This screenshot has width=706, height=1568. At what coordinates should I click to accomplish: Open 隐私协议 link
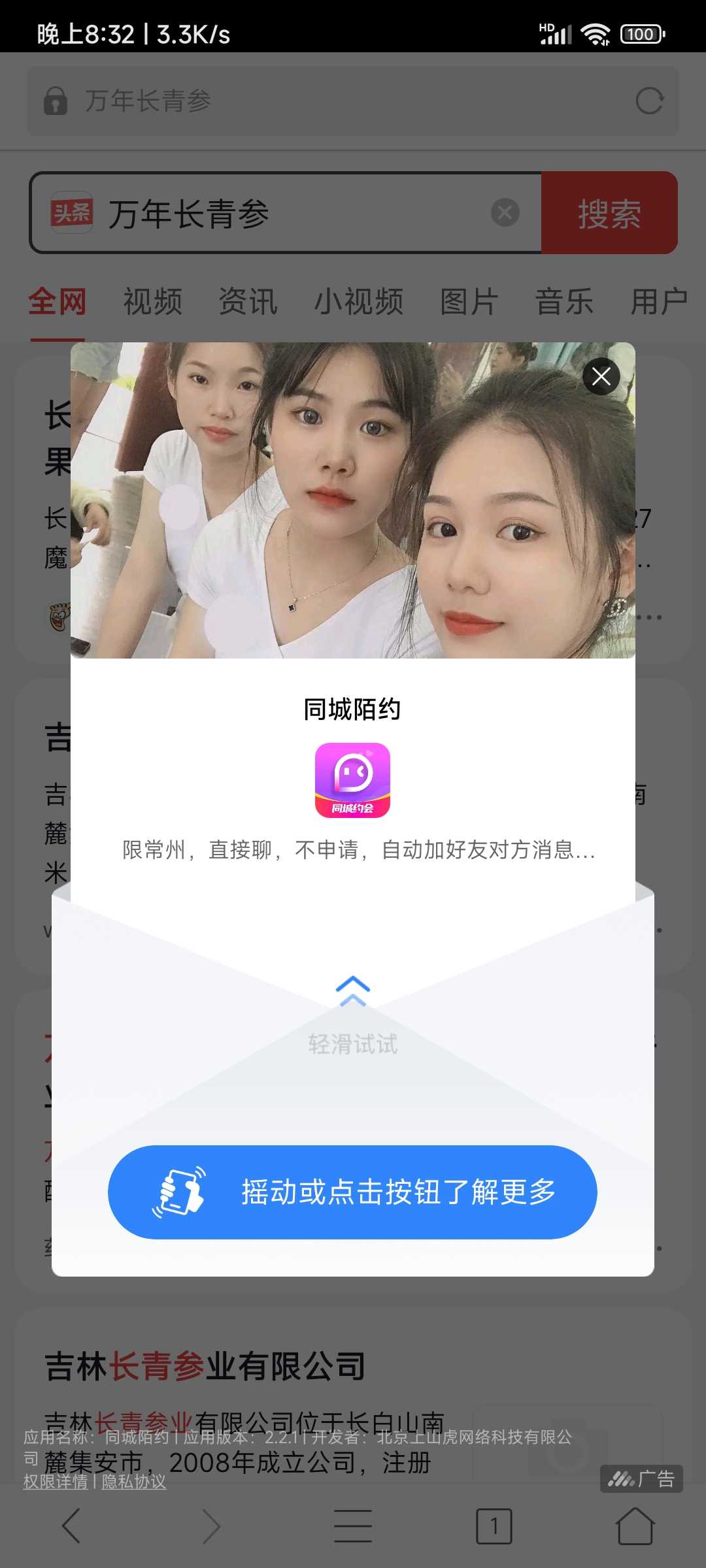point(134,1482)
